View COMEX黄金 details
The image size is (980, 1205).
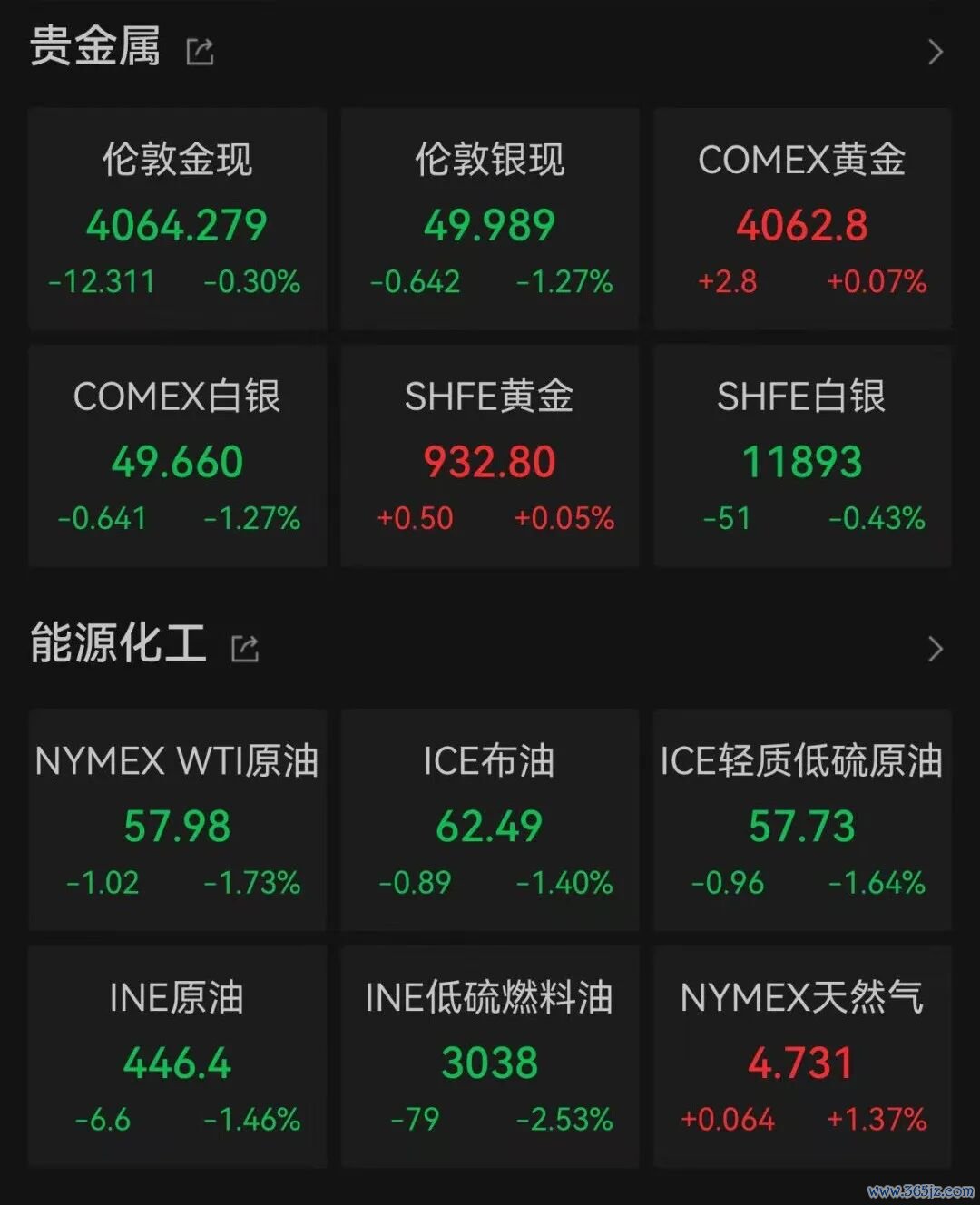click(802, 220)
